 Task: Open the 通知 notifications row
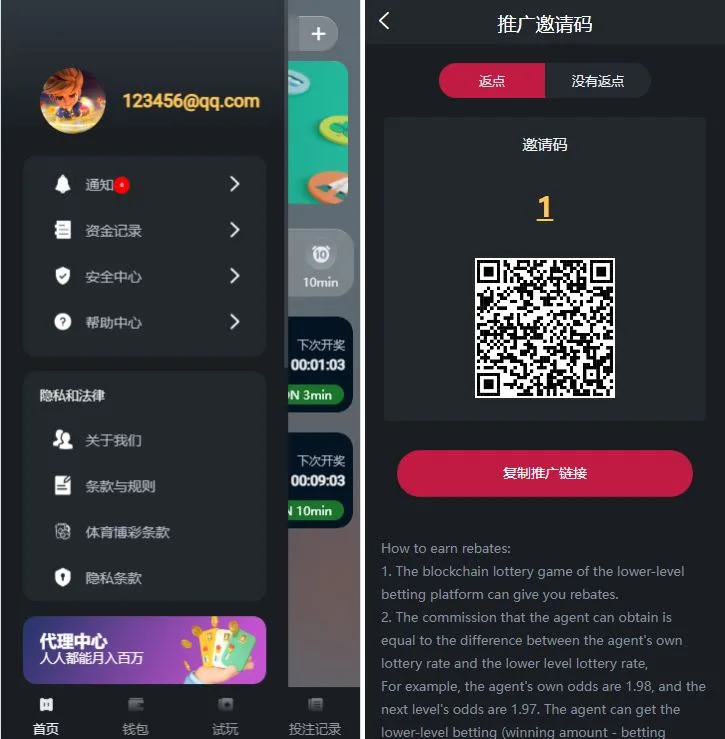144,184
